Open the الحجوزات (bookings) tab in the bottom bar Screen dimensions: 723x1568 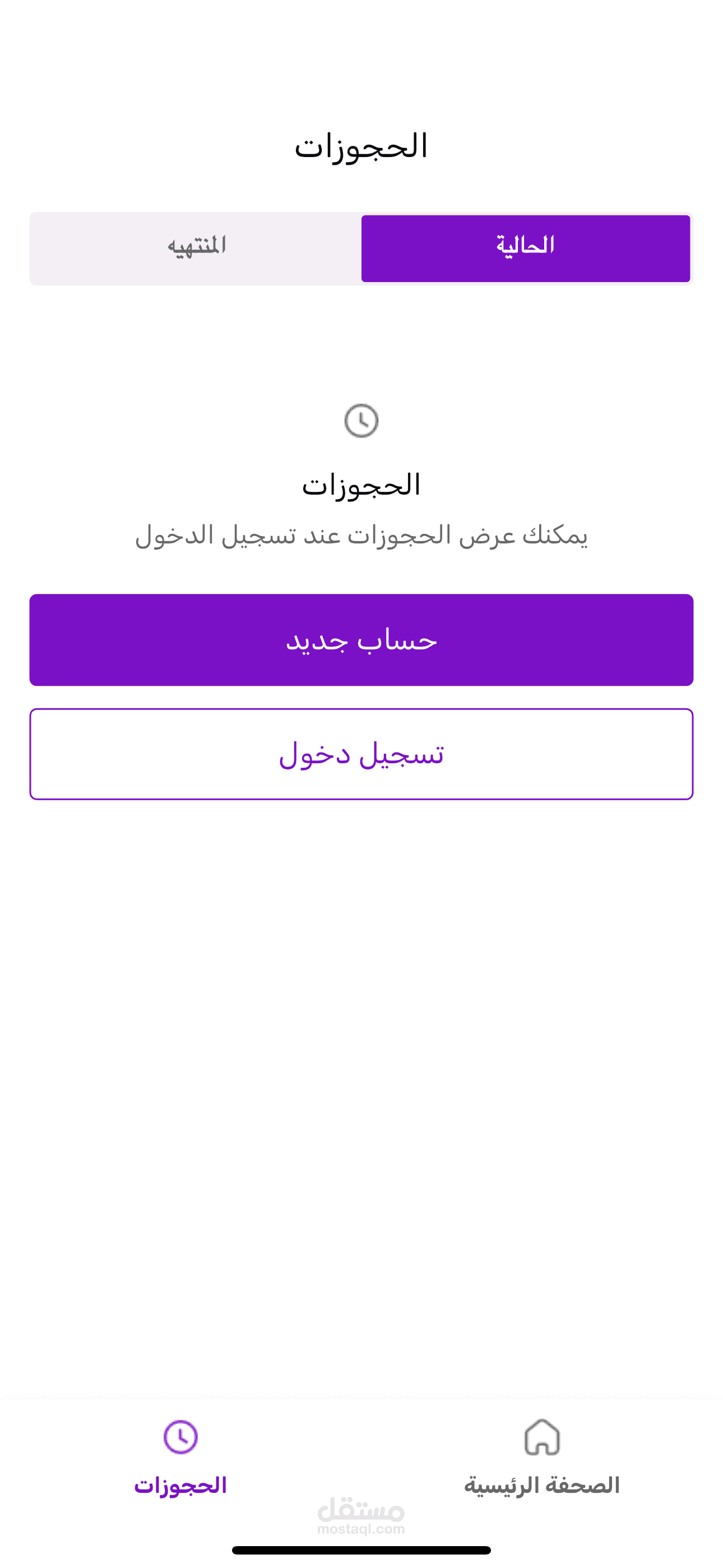[180, 1457]
